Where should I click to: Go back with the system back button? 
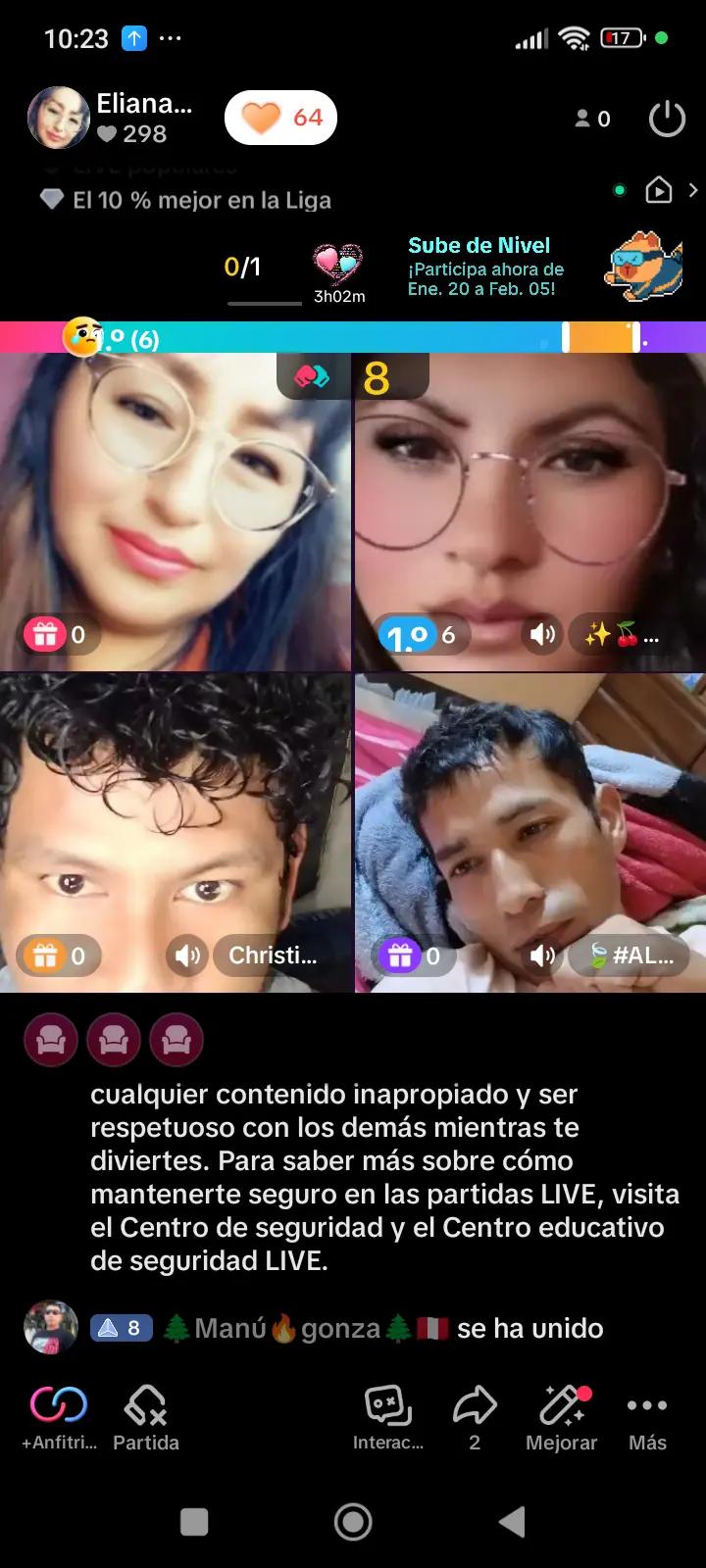tap(511, 1522)
